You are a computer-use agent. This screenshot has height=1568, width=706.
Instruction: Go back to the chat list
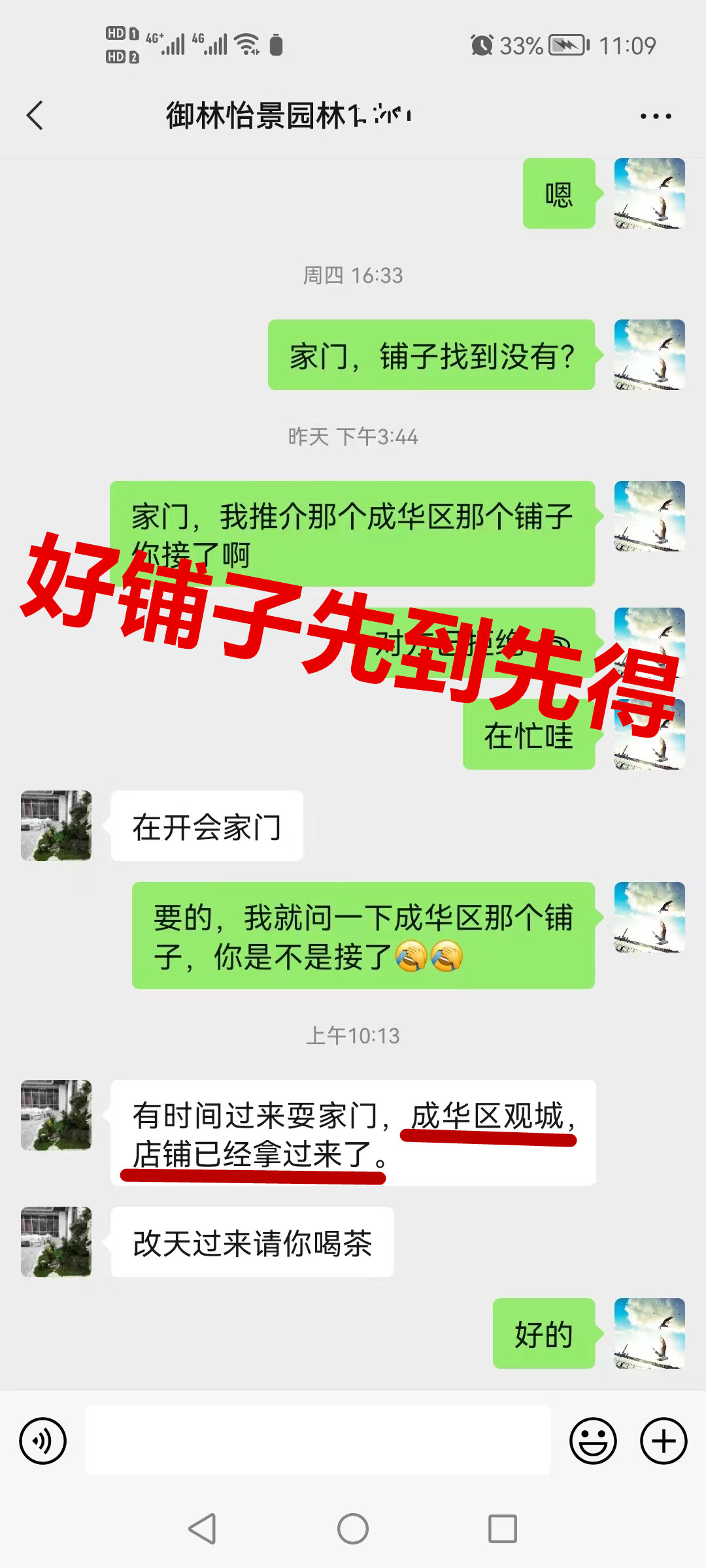(35, 116)
